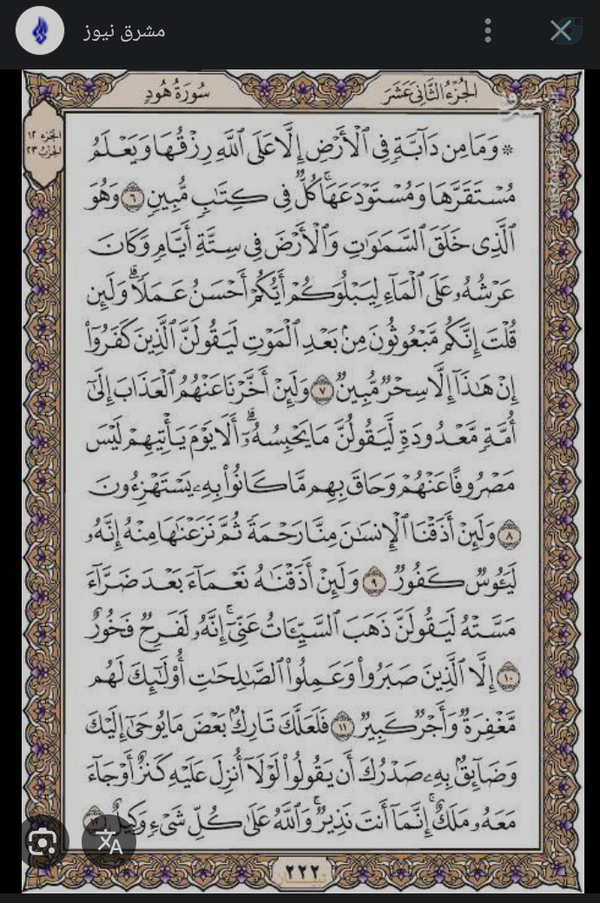Close the image viewer

click(561, 31)
